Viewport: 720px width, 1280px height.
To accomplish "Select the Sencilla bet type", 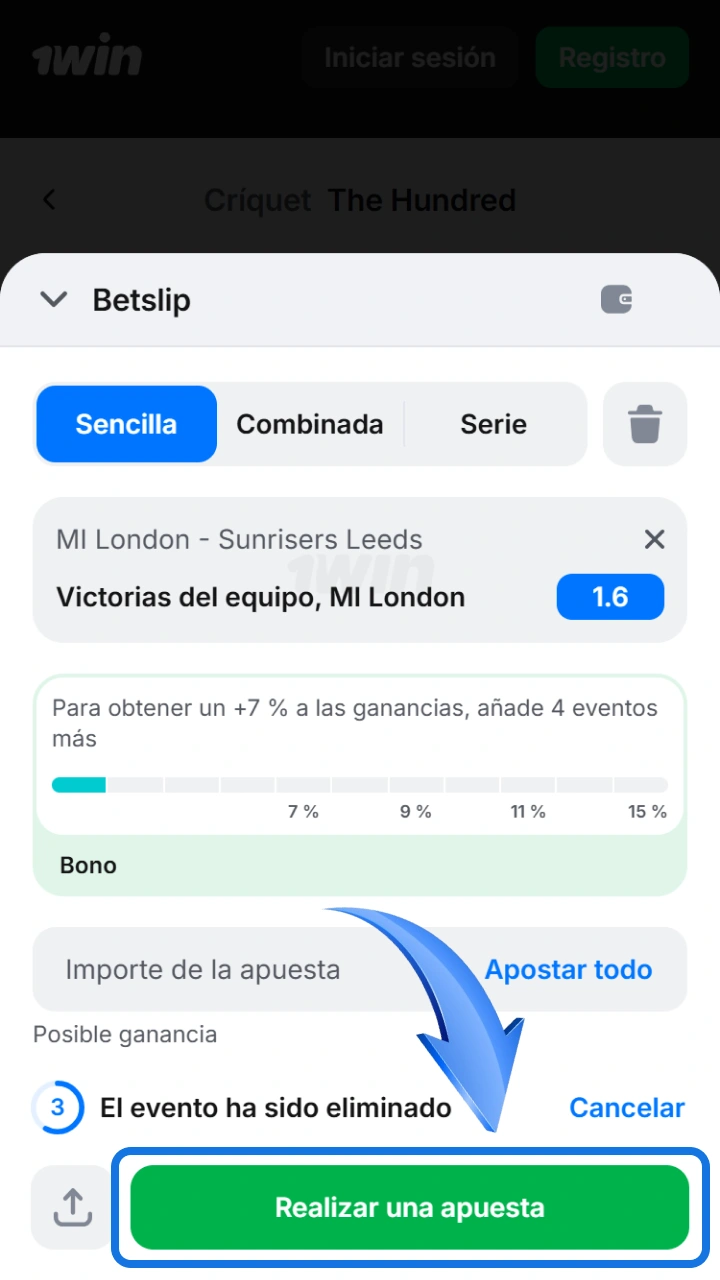I will point(126,424).
